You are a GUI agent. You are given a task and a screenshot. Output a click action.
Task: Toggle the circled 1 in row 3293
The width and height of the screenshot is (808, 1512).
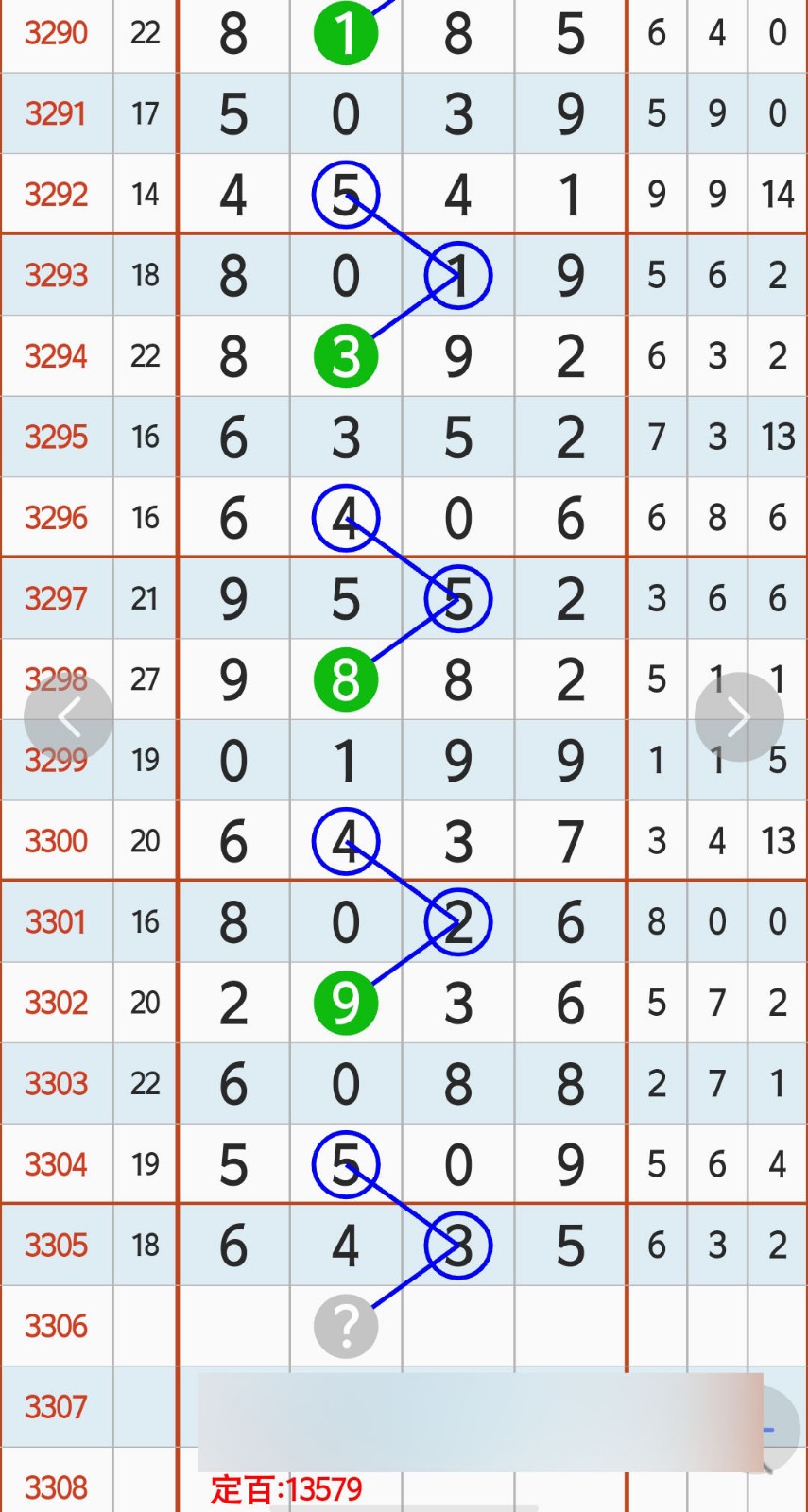pyautogui.click(x=458, y=275)
